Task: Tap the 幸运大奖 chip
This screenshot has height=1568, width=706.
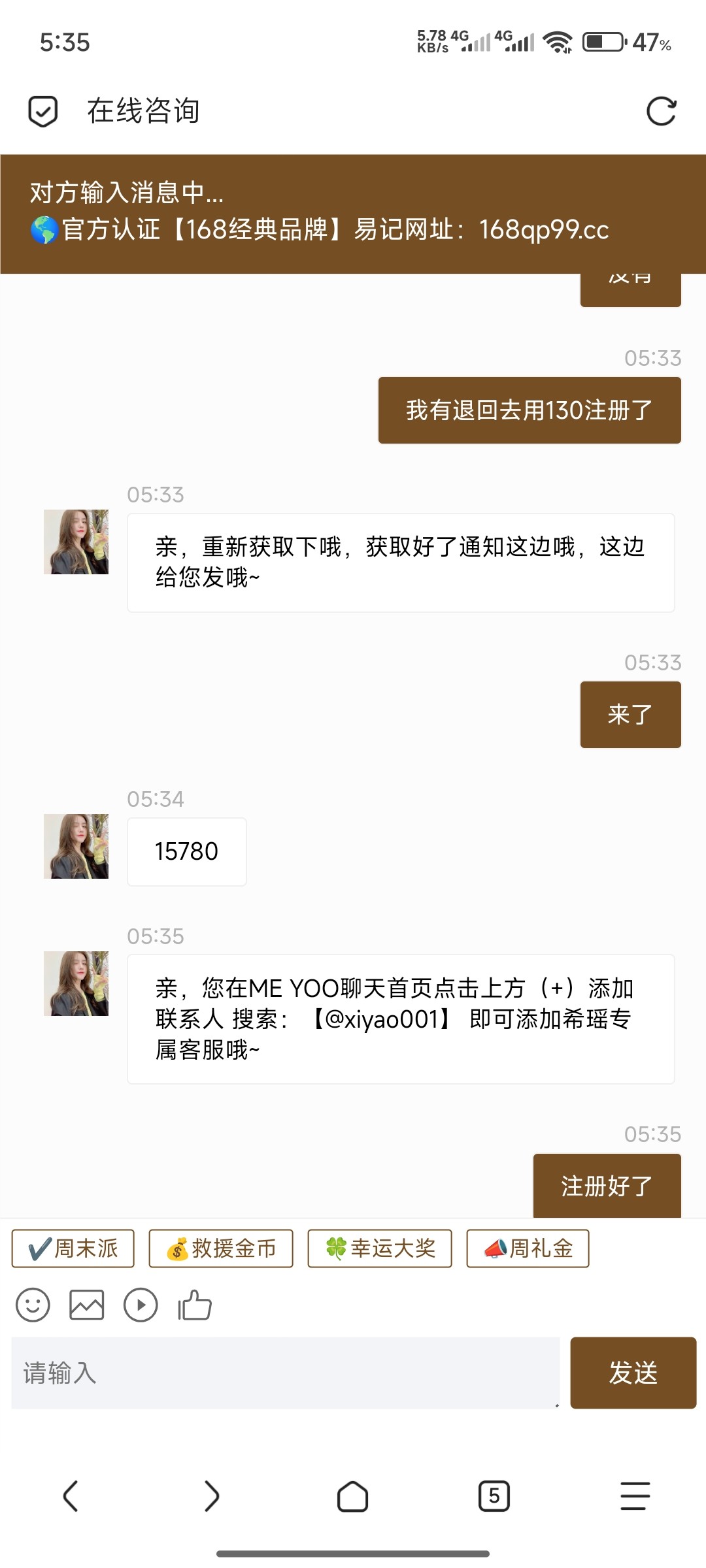Action: coord(380,1249)
